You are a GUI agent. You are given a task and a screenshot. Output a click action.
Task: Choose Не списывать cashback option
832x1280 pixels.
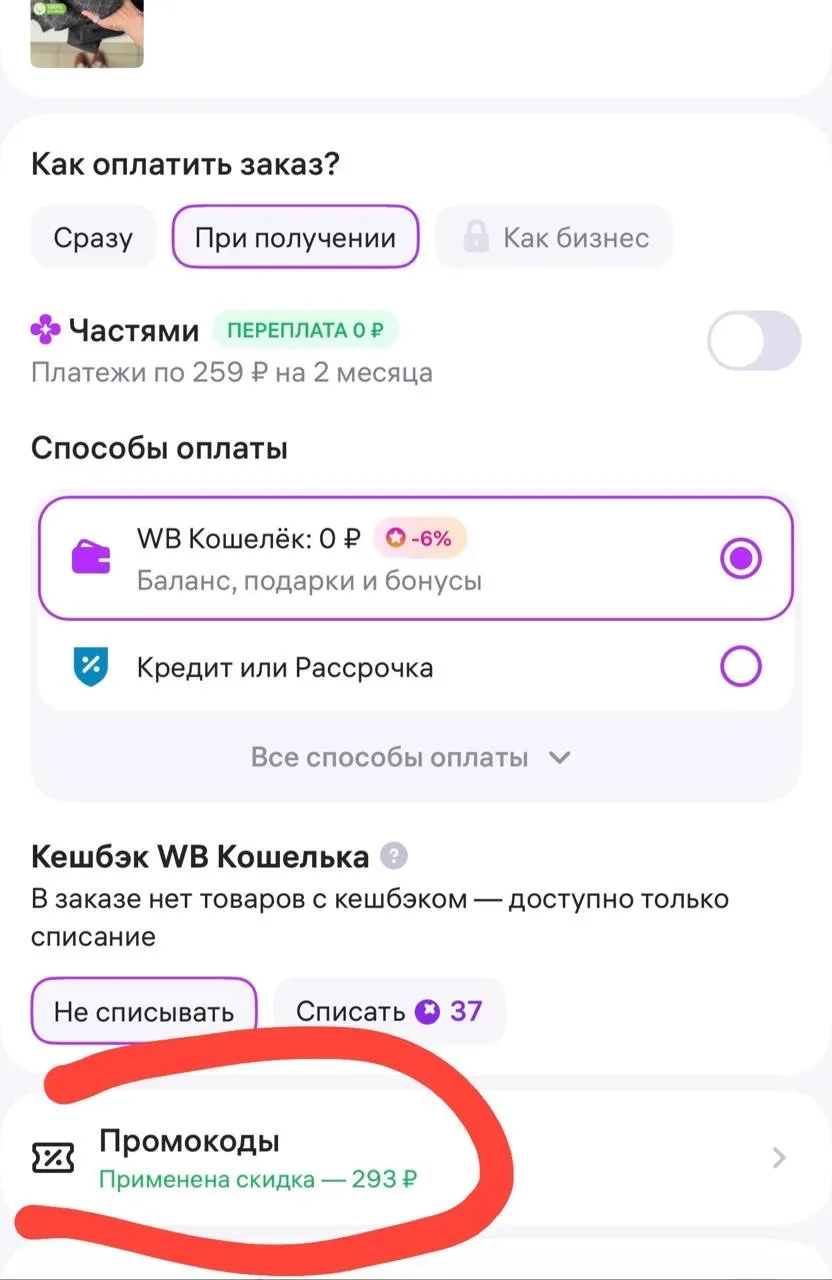144,1011
